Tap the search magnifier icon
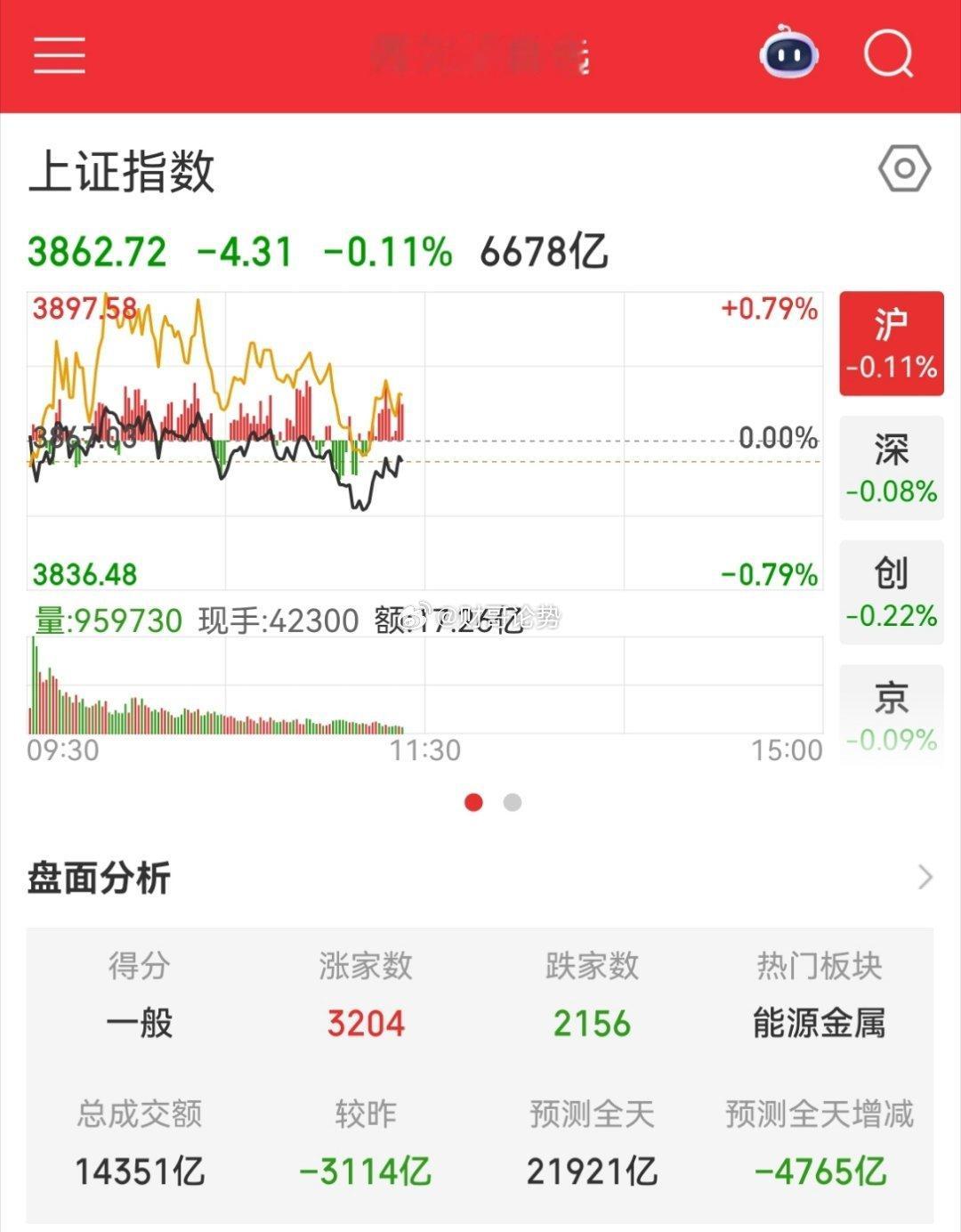The image size is (961, 1232). [889, 55]
